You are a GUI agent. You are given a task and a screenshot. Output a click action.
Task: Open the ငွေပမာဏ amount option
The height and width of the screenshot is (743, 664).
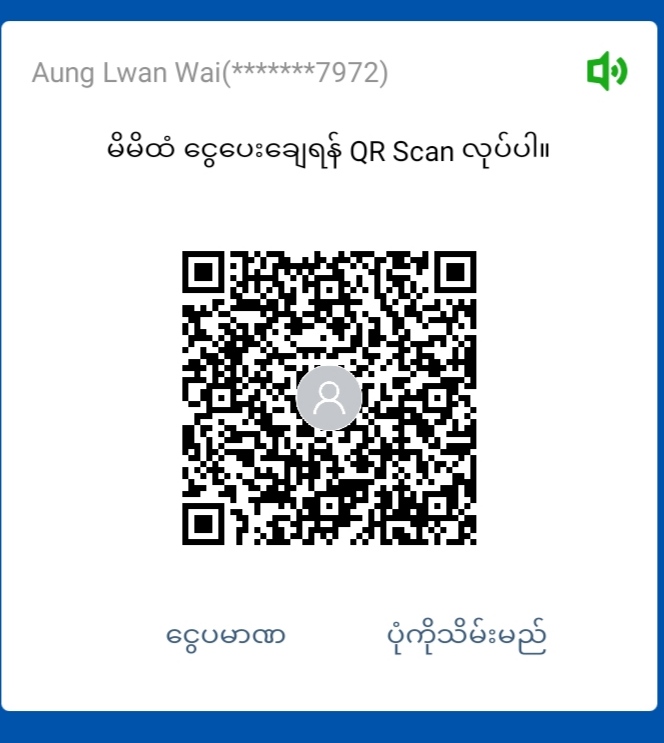(x=225, y=636)
